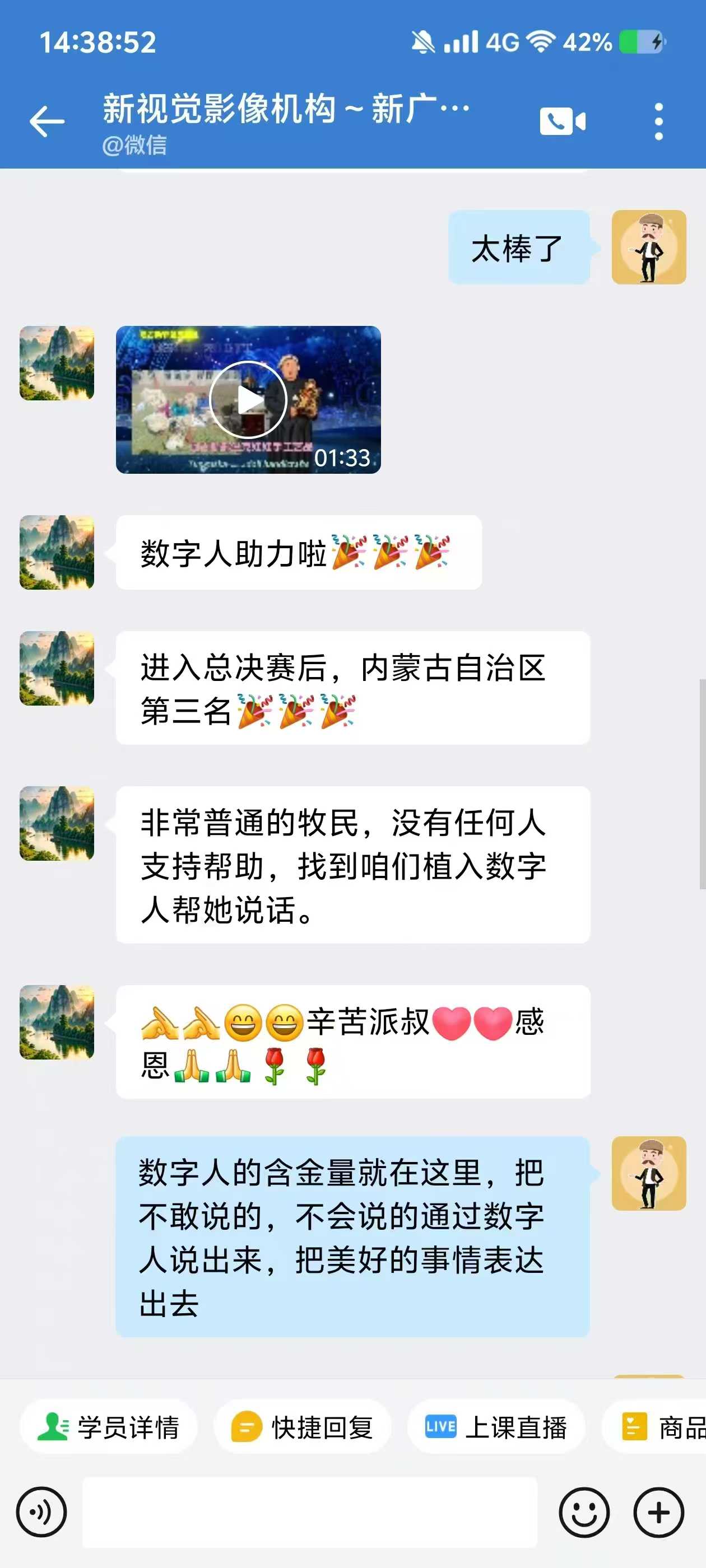Open the emoji picker
The height and width of the screenshot is (1568, 706).
pyautogui.click(x=583, y=1511)
